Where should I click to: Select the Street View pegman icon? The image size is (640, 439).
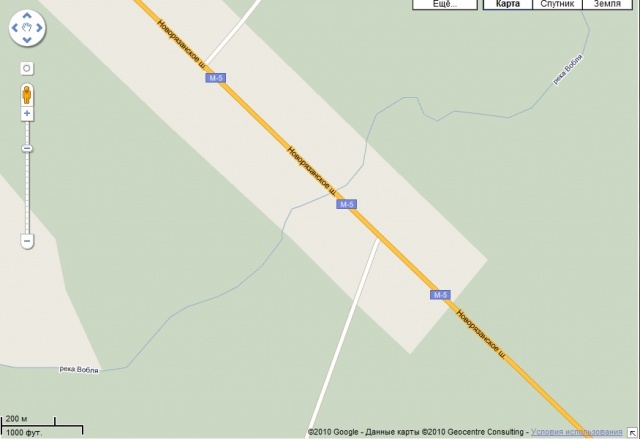coord(27,95)
